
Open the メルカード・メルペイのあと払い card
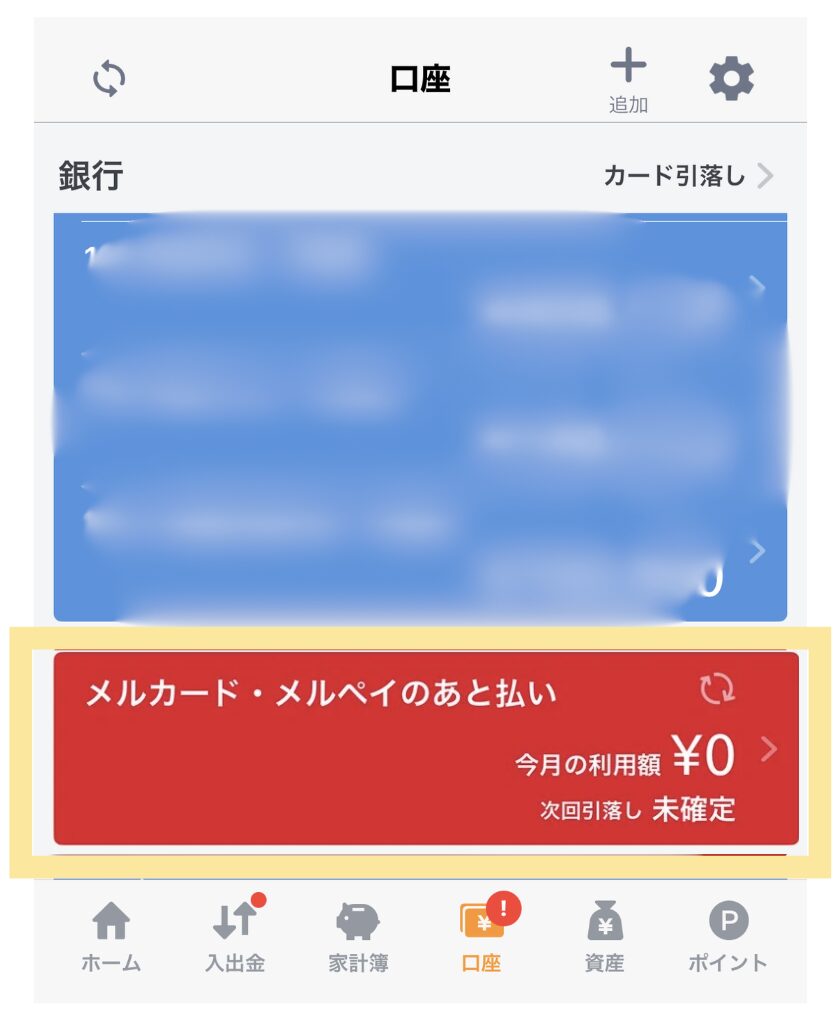pos(425,748)
